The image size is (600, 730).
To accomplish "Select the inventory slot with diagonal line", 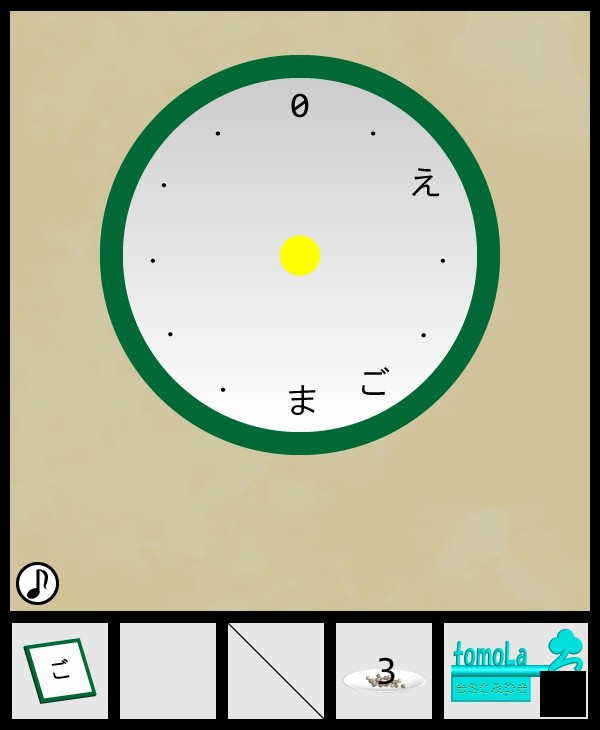I will [x=276, y=671].
